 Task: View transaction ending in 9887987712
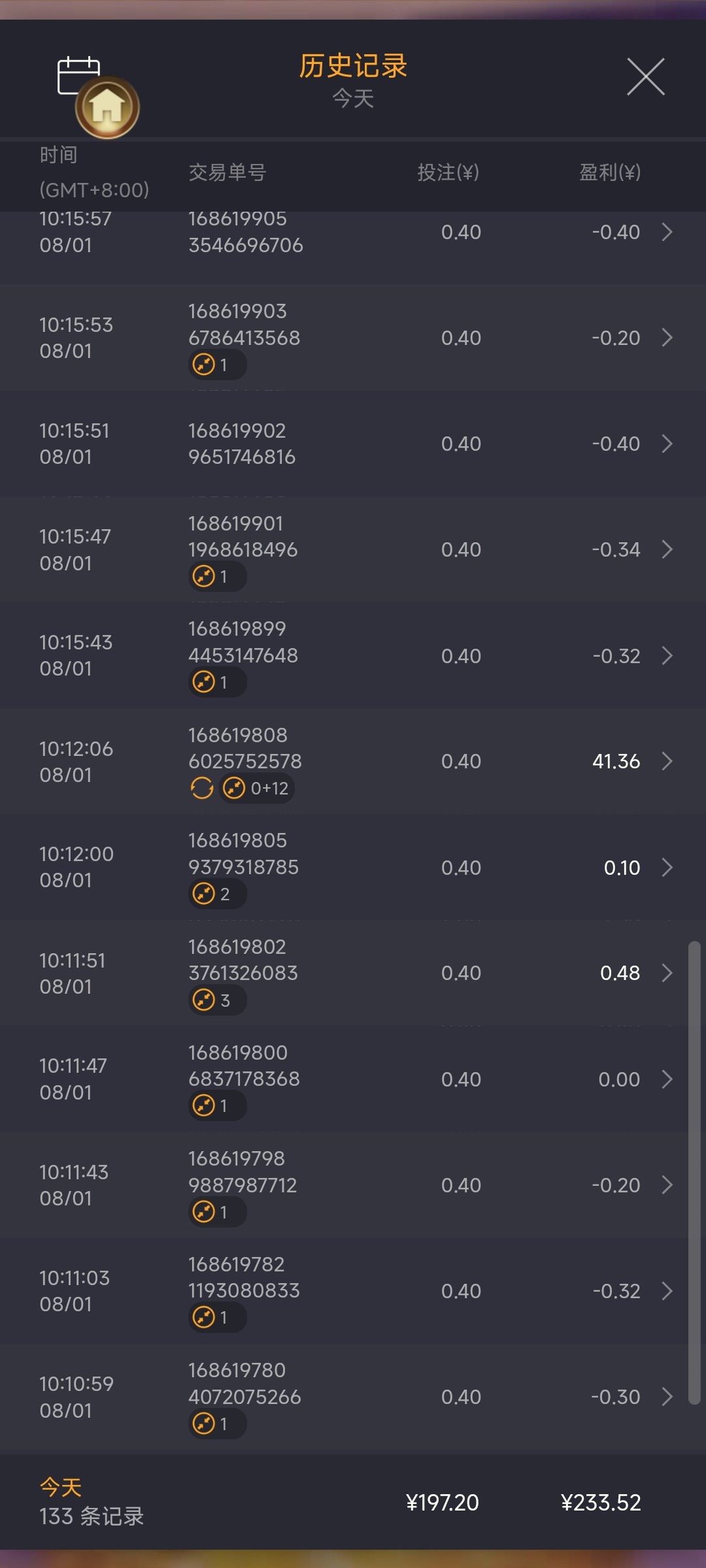pyautogui.click(x=666, y=1185)
